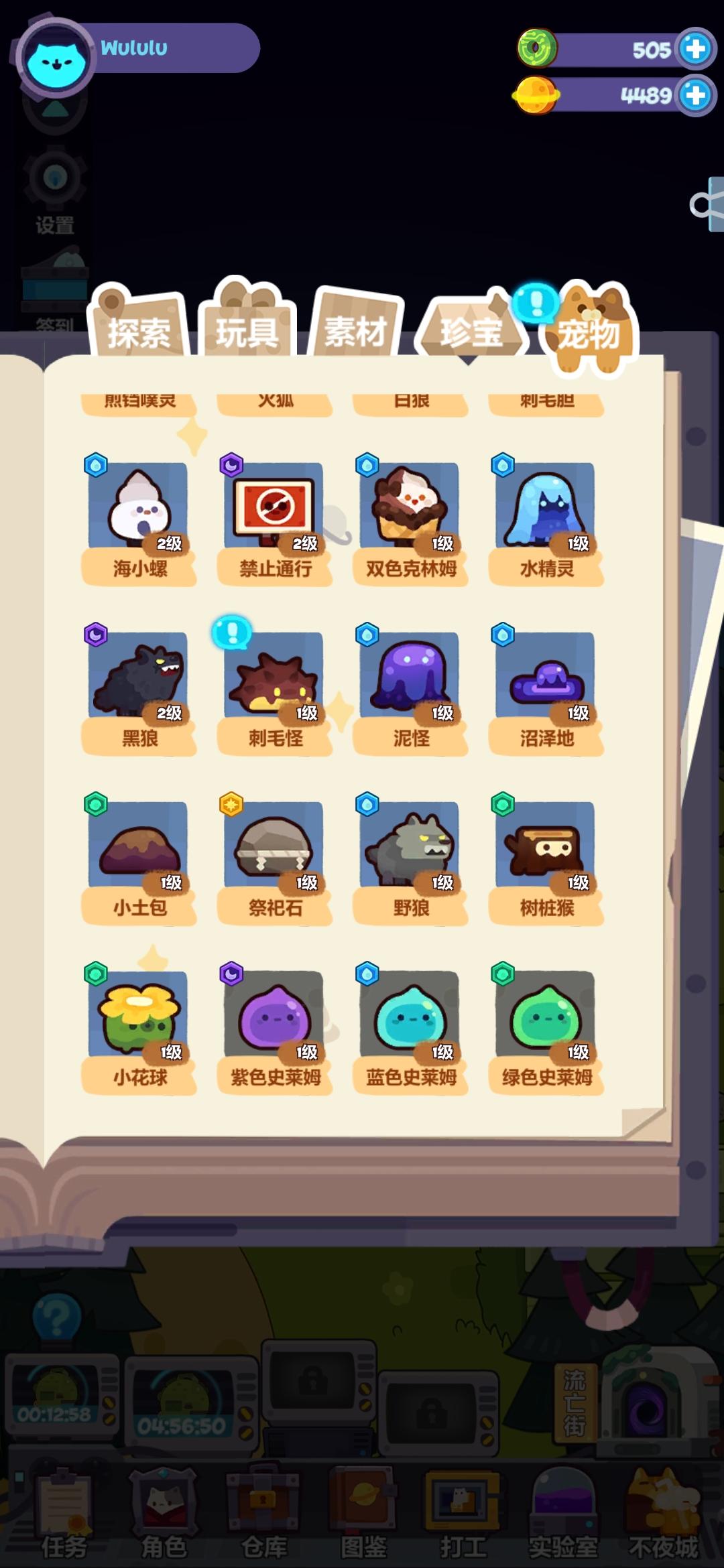This screenshot has height=1568, width=724.
Task: Click plus button next to 4489 gold
Action: (x=696, y=94)
